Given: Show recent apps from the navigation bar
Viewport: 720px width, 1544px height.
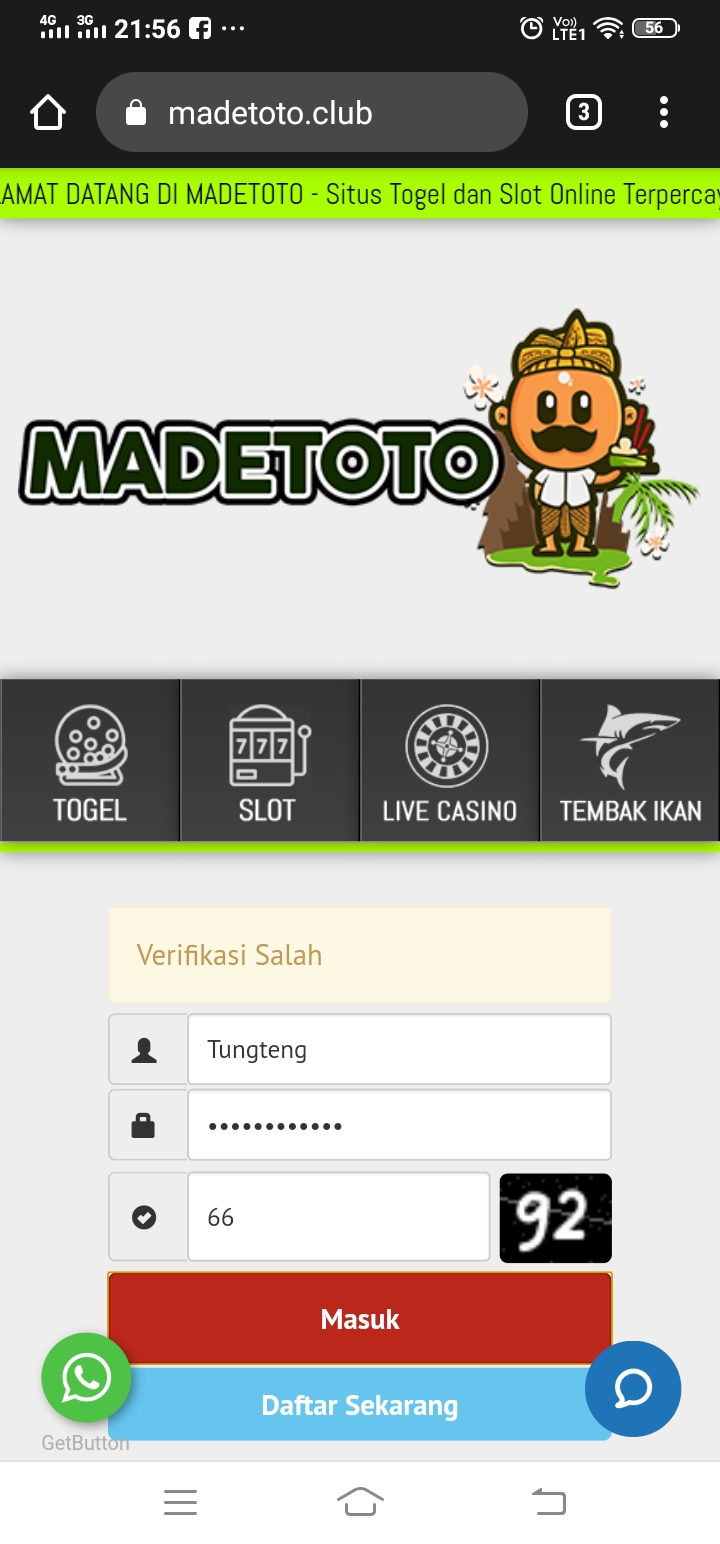Looking at the screenshot, I should tap(180, 1502).
